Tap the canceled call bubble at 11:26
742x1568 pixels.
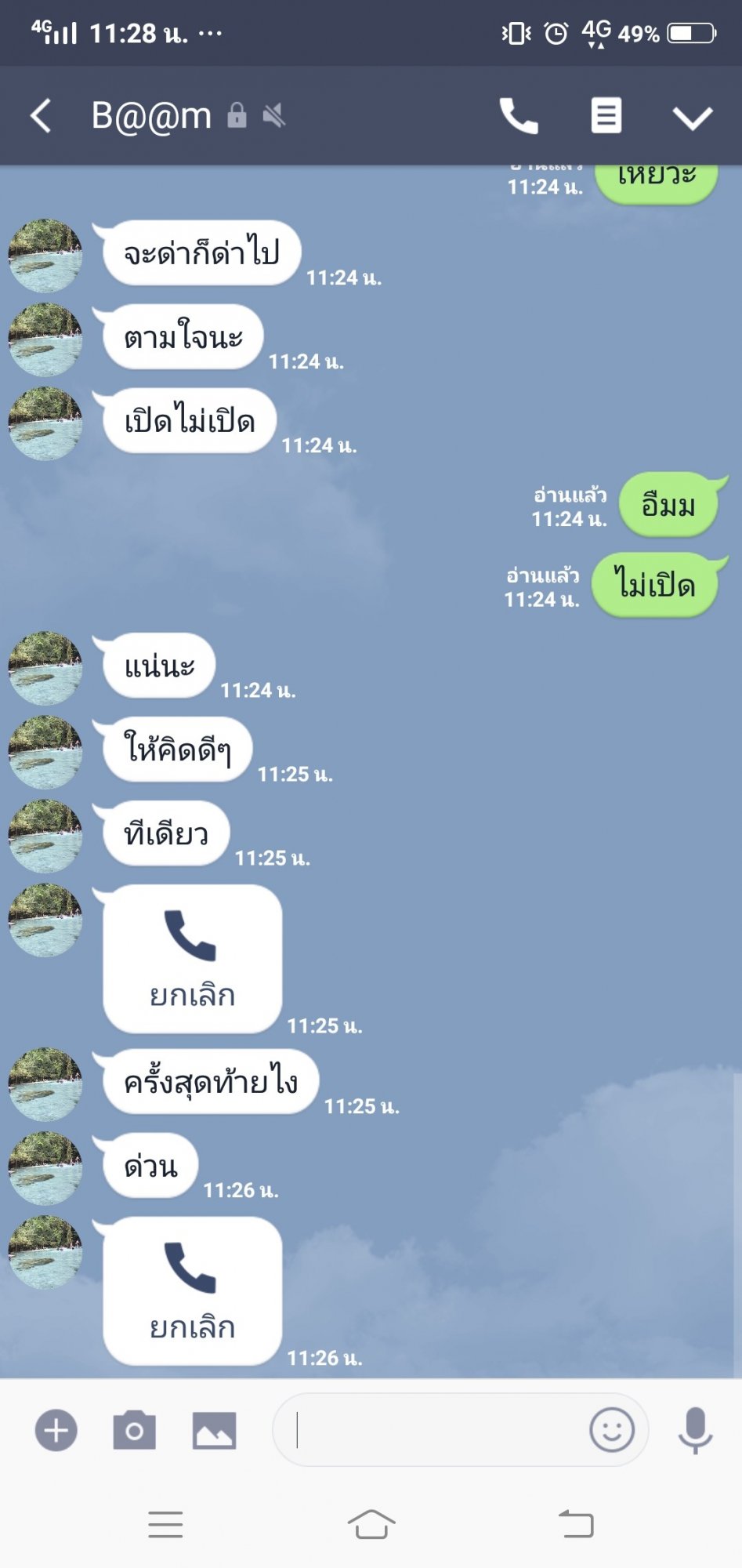[x=193, y=1291]
